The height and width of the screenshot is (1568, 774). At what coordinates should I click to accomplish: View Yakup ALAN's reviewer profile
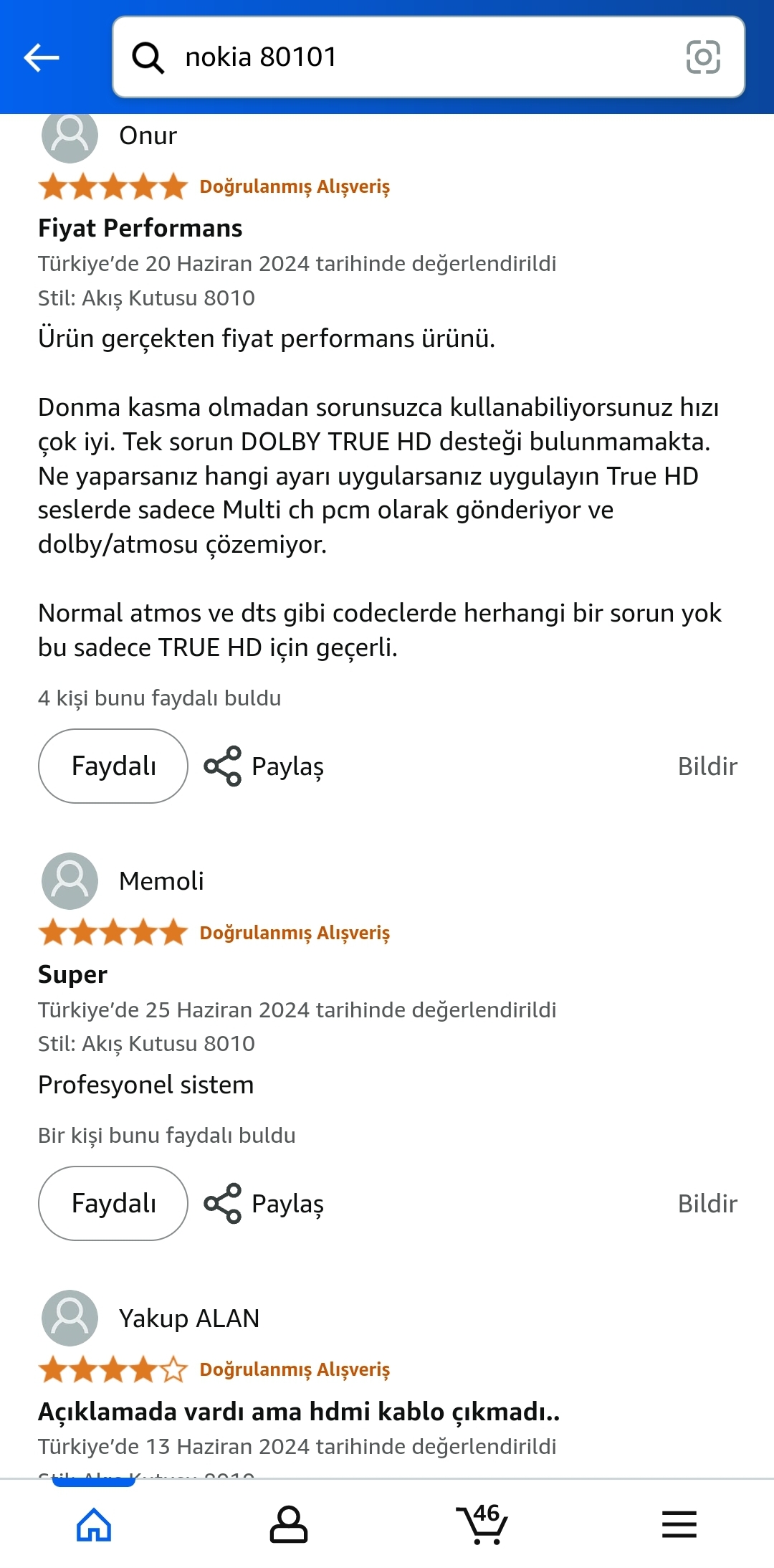coord(150,1318)
